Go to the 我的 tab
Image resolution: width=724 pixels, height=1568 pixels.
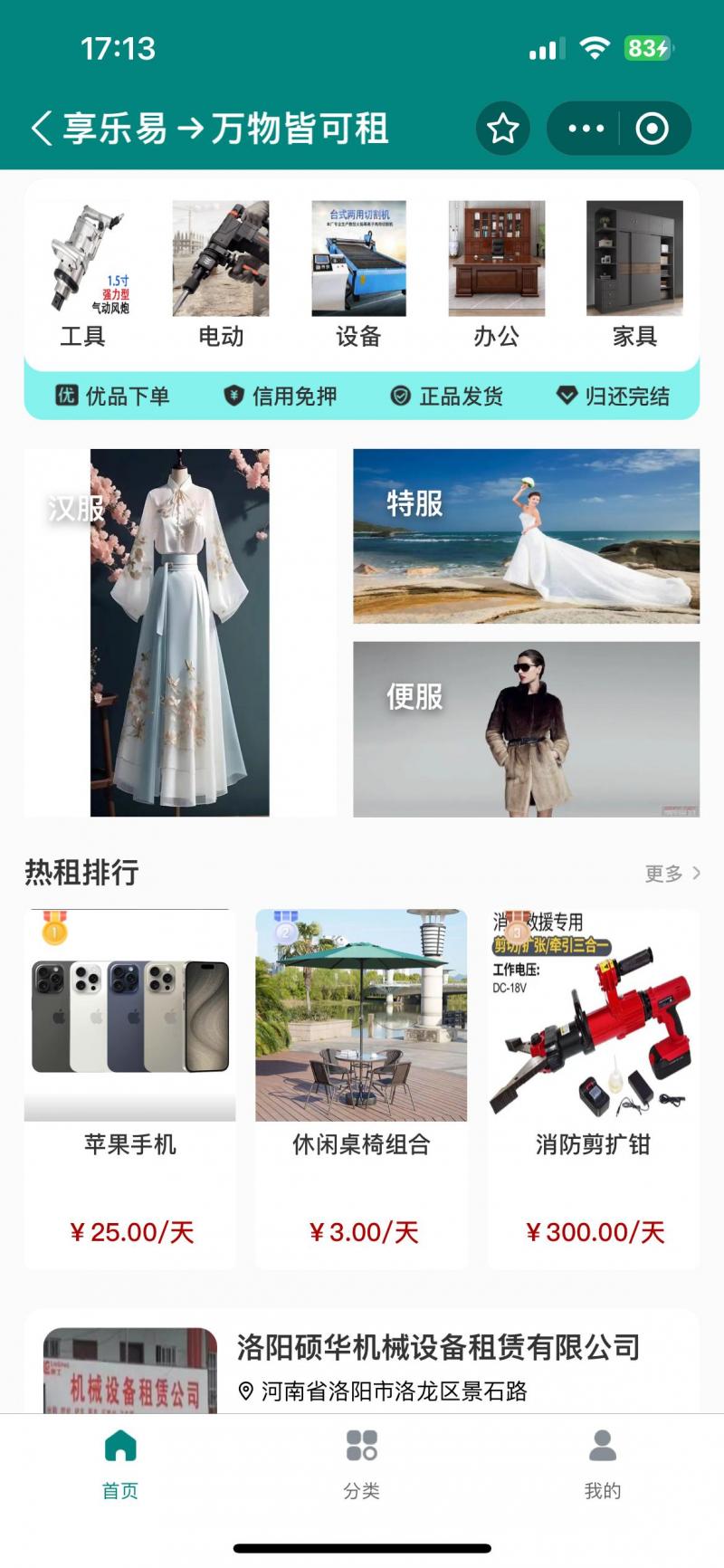click(x=602, y=1462)
